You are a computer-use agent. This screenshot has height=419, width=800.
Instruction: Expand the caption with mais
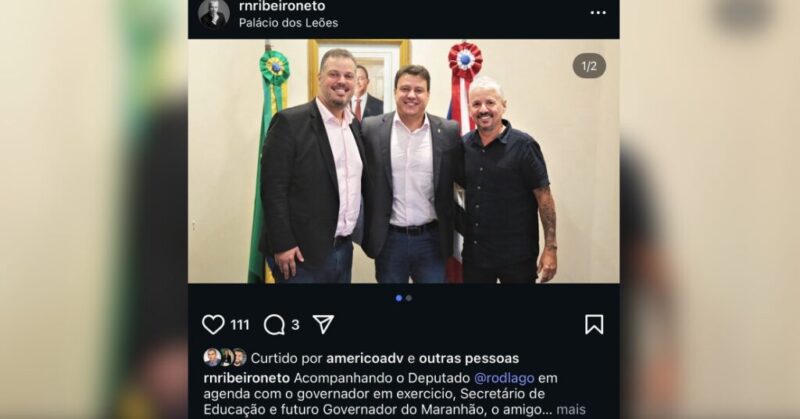pyautogui.click(x=571, y=409)
